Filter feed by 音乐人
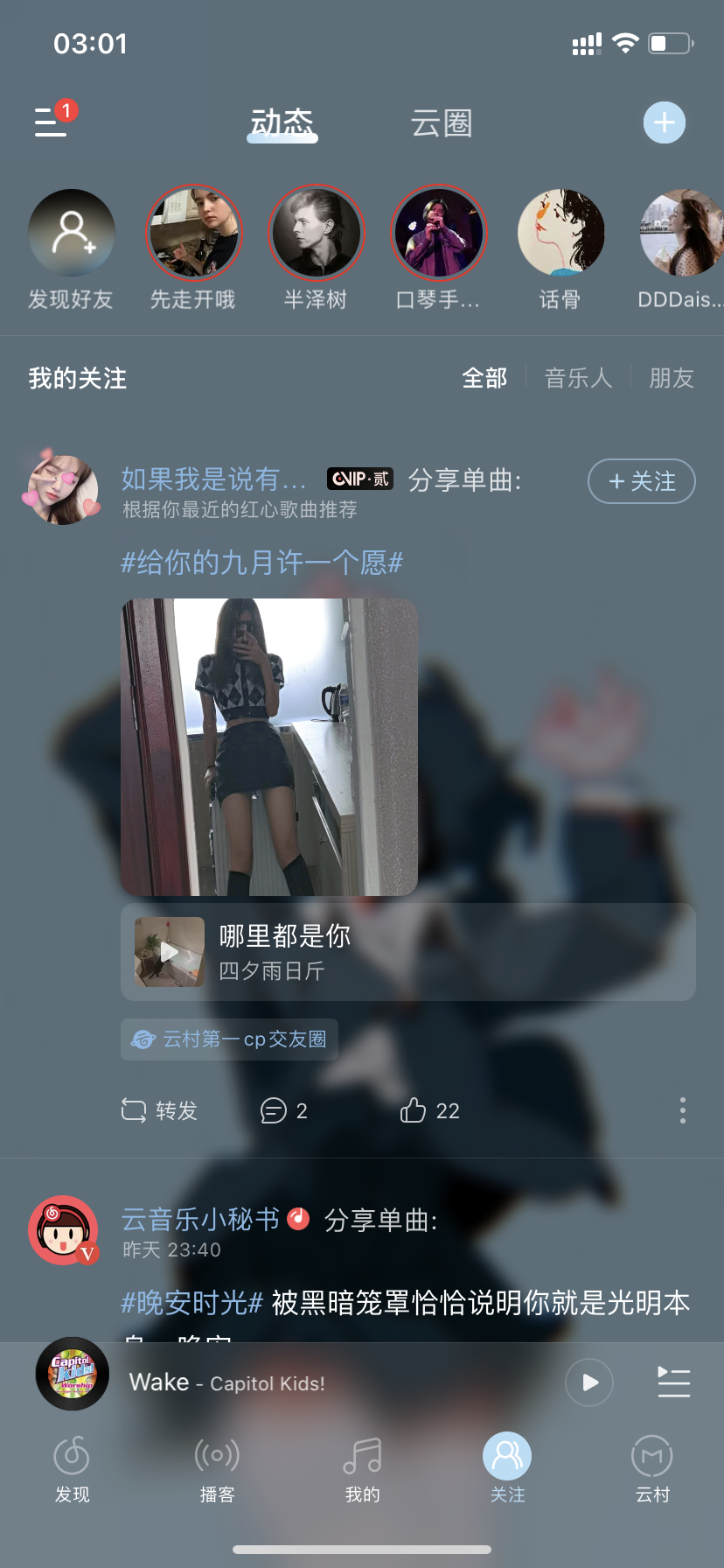This screenshot has width=724, height=1568. (x=578, y=378)
